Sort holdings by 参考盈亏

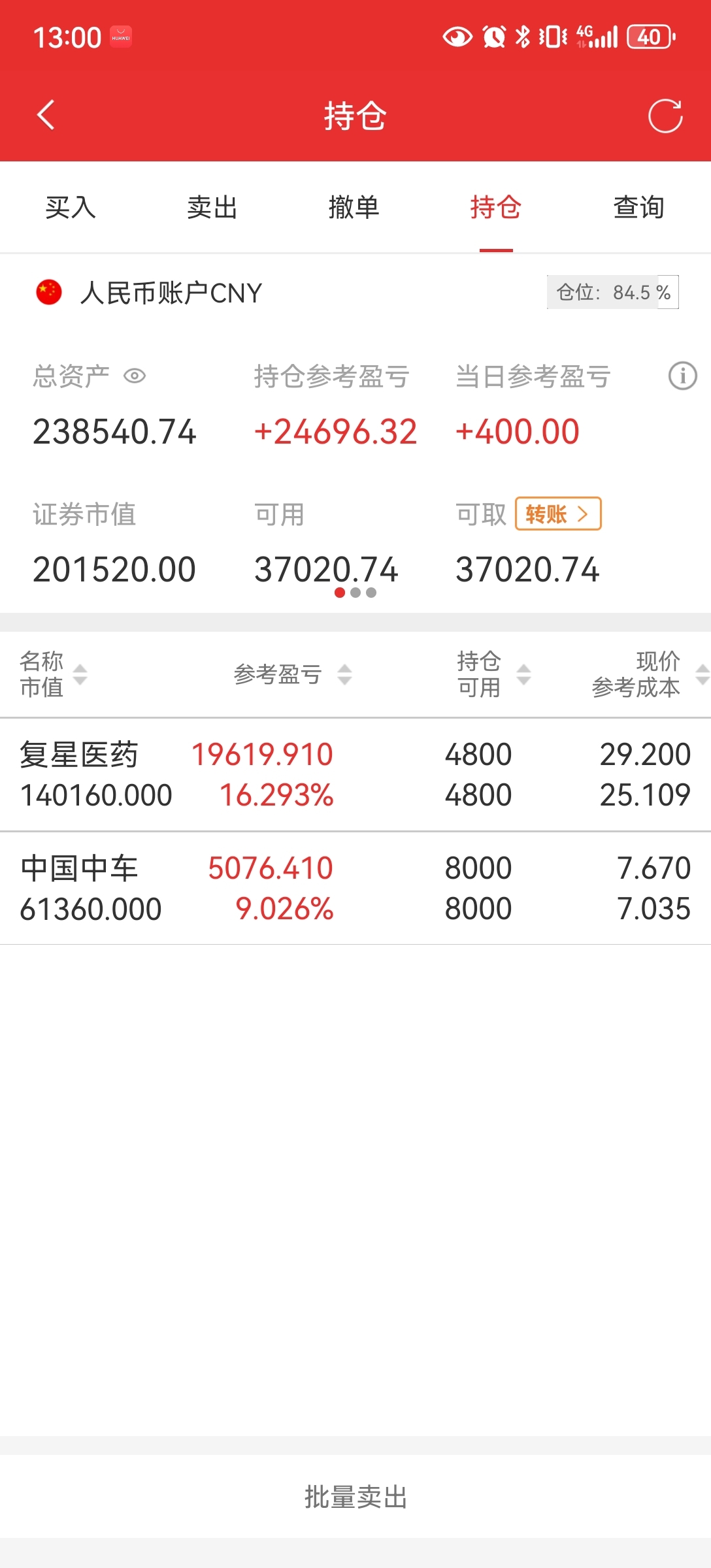pyautogui.click(x=292, y=674)
